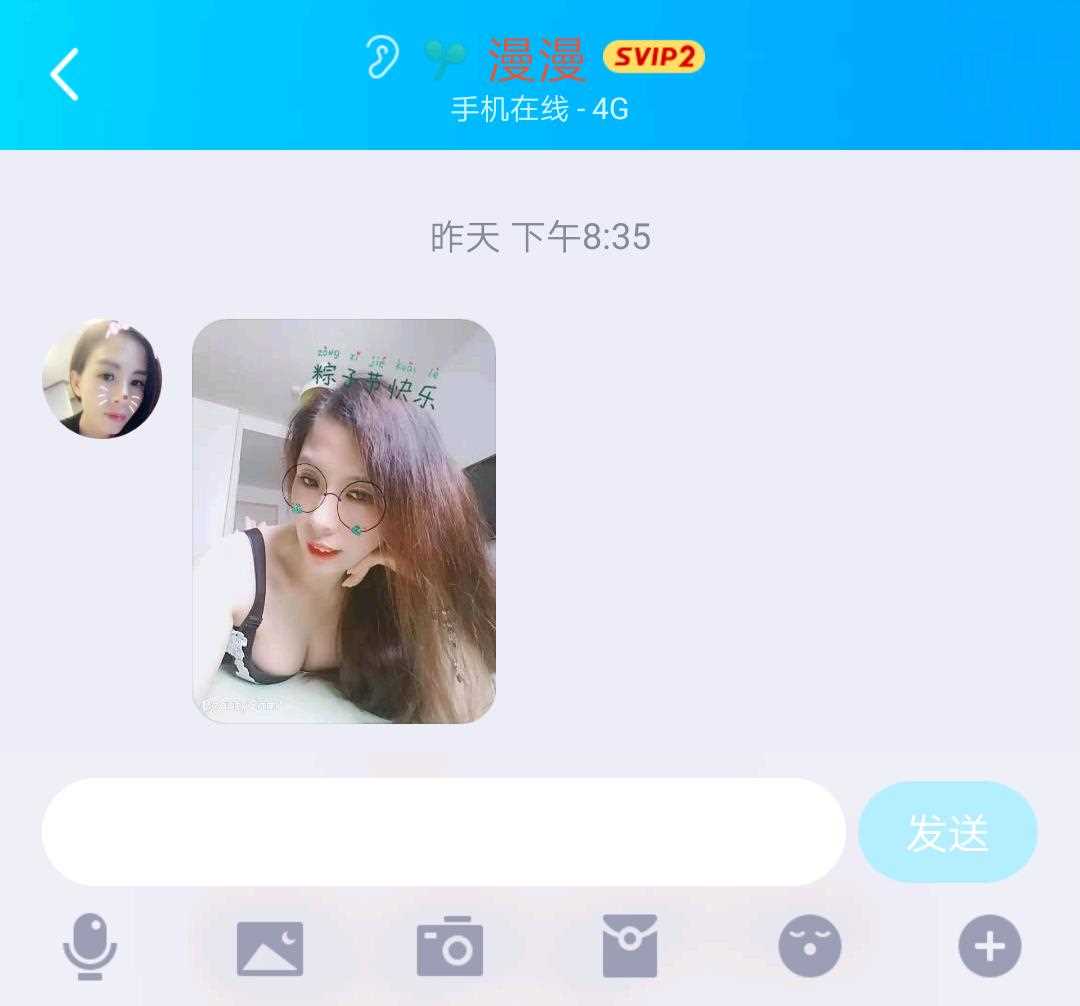Image resolution: width=1080 pixels, height=1006 pixels.
Task: Open the photo message sent yesterday
Action: [x=344, y=521]
